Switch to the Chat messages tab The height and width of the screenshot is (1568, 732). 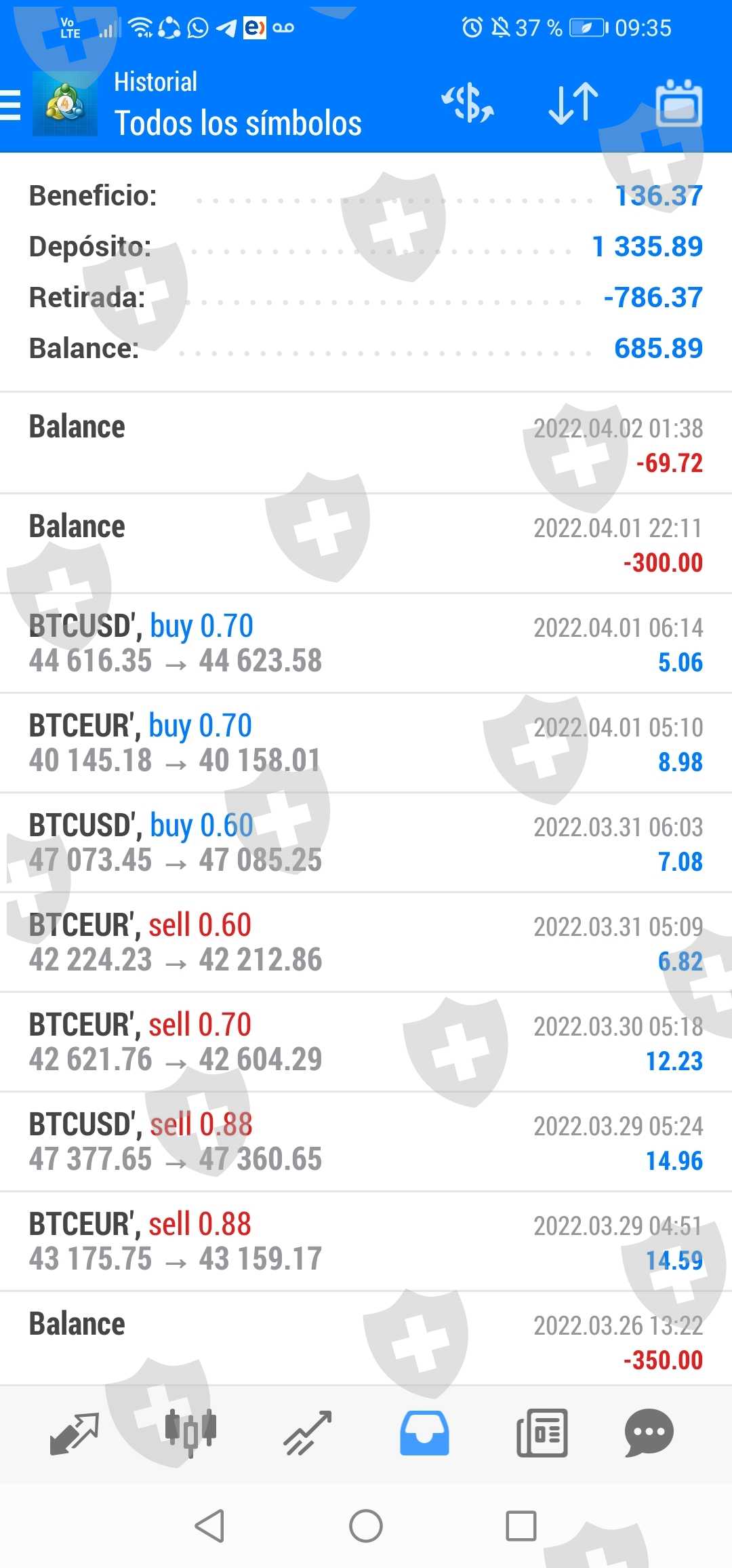point(649,1433)
